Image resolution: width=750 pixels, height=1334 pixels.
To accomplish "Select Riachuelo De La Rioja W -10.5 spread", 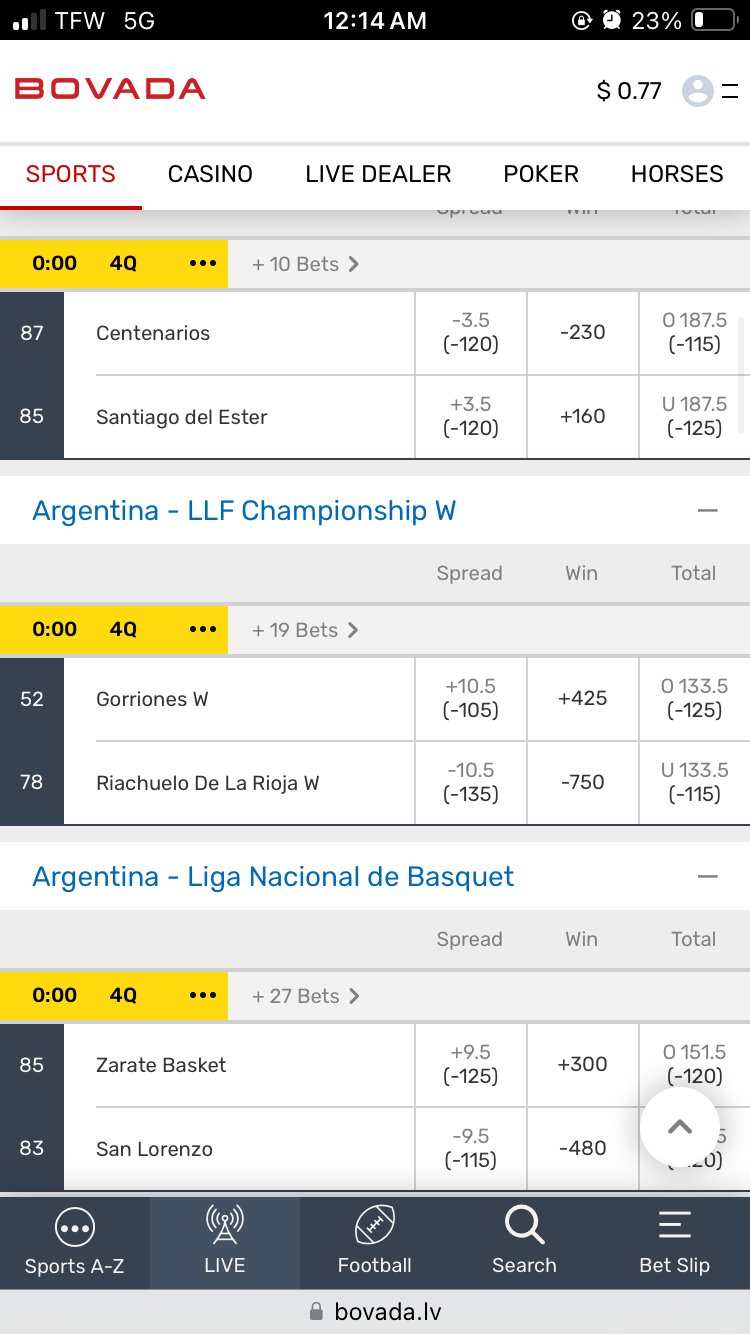I will (471, 783).
